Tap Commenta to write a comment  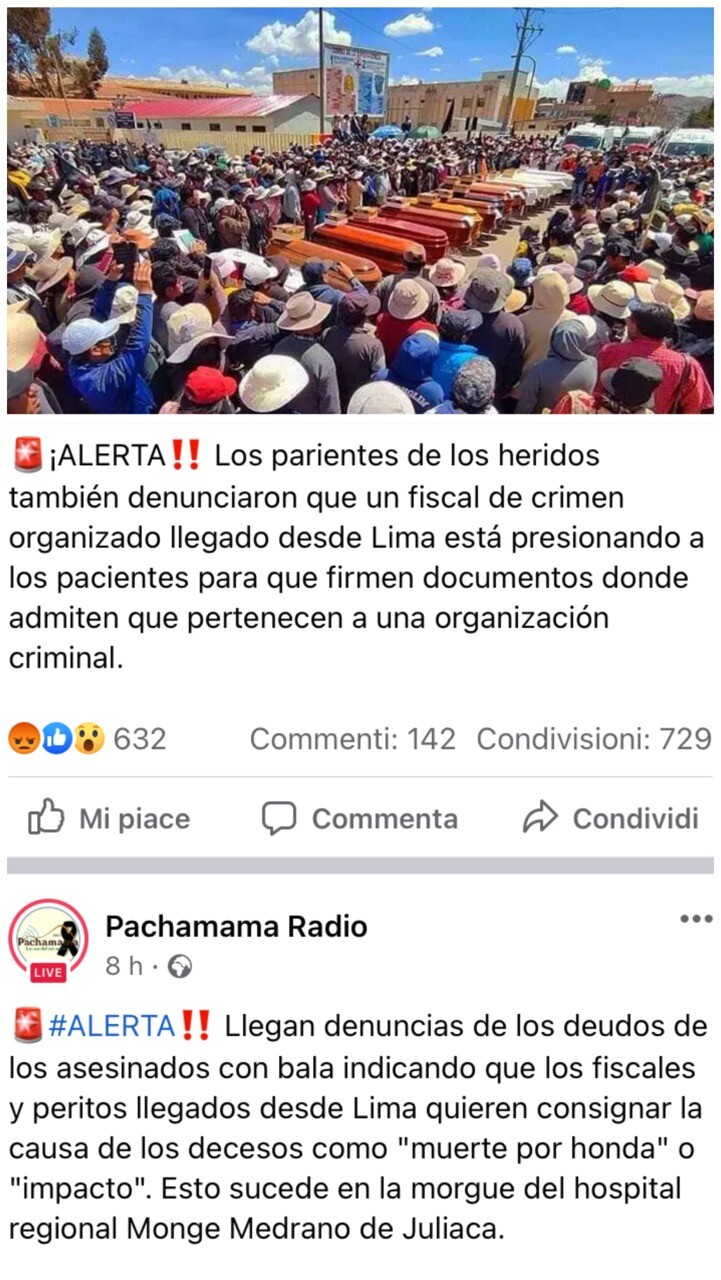click(360, 819)
